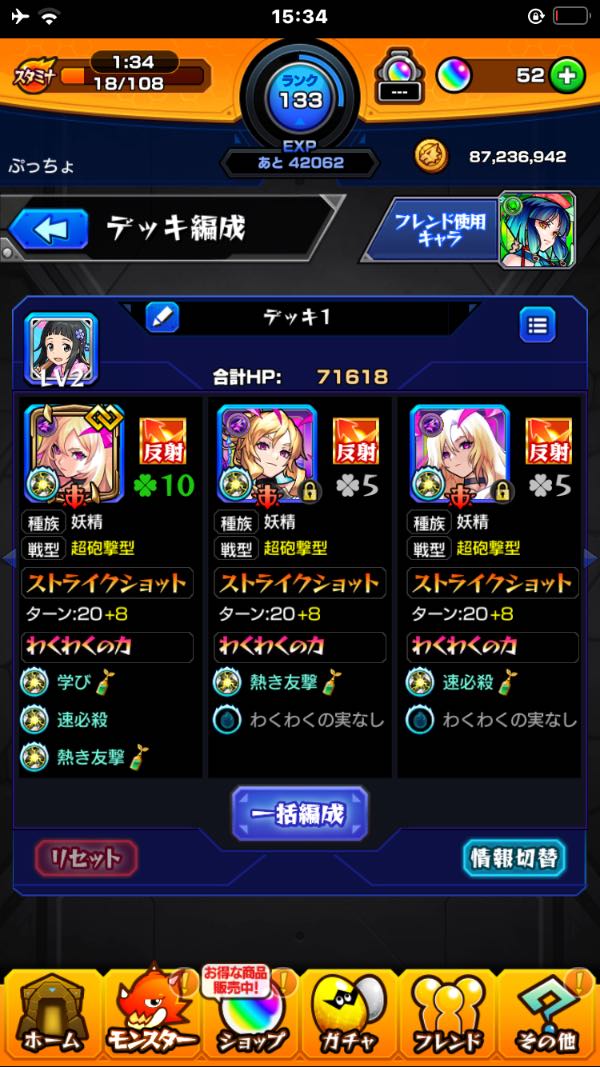Tap 一括編成 button
Image resolution: width=600 pixels, height=1067 pixels.
click(300, 813)
